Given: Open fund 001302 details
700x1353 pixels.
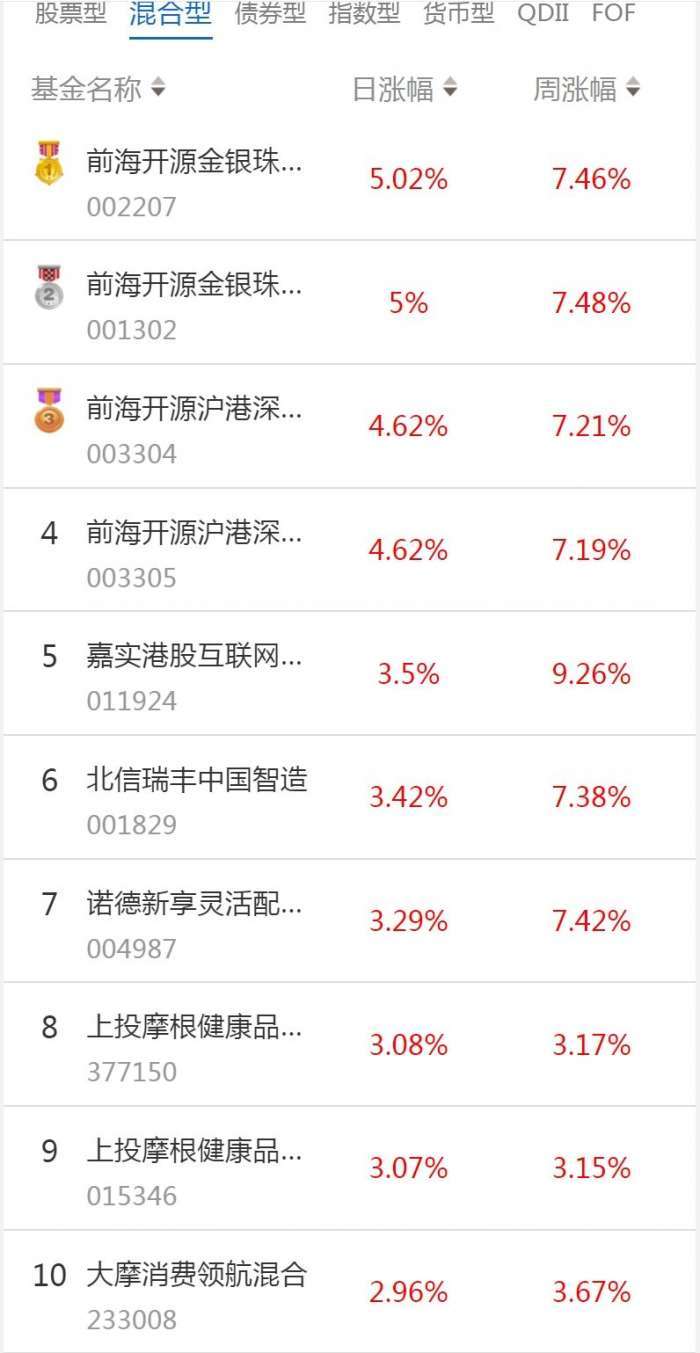Looking at the screenshot, I should (194, 287).
